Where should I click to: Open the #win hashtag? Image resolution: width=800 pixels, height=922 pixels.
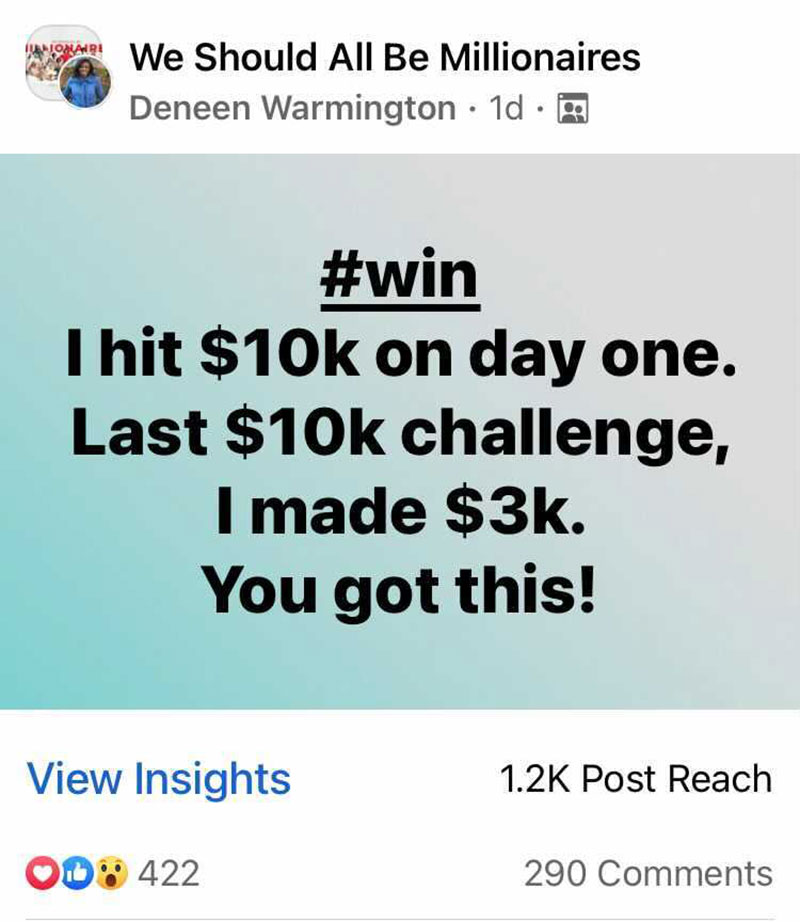pos(399,275)
